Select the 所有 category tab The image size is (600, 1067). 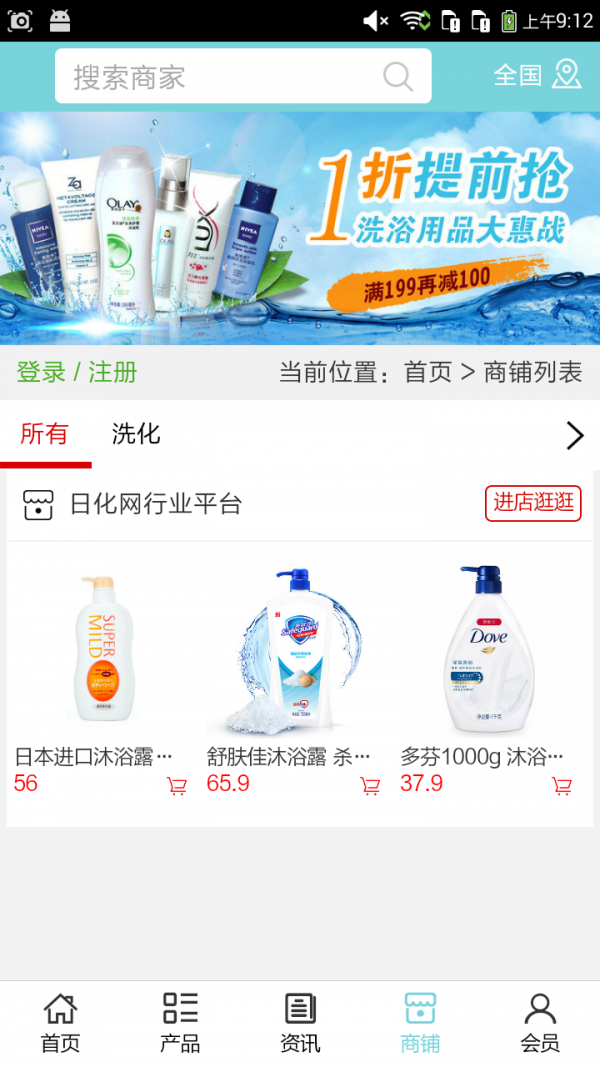point(45,434)
